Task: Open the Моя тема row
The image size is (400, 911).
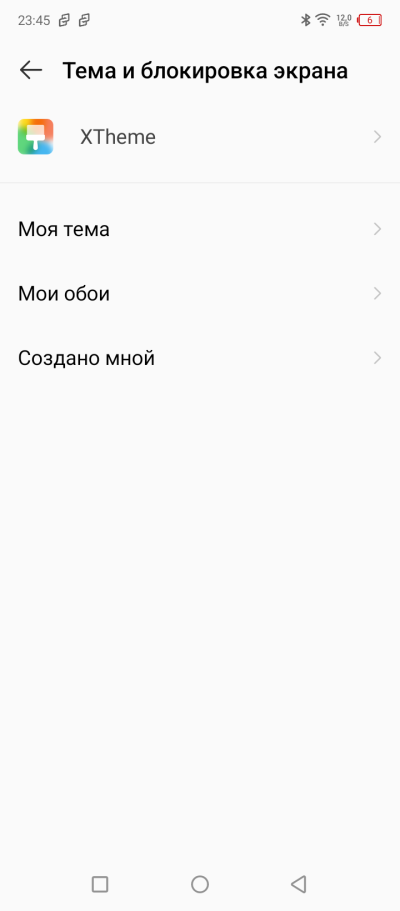Action: coord(200,229)
